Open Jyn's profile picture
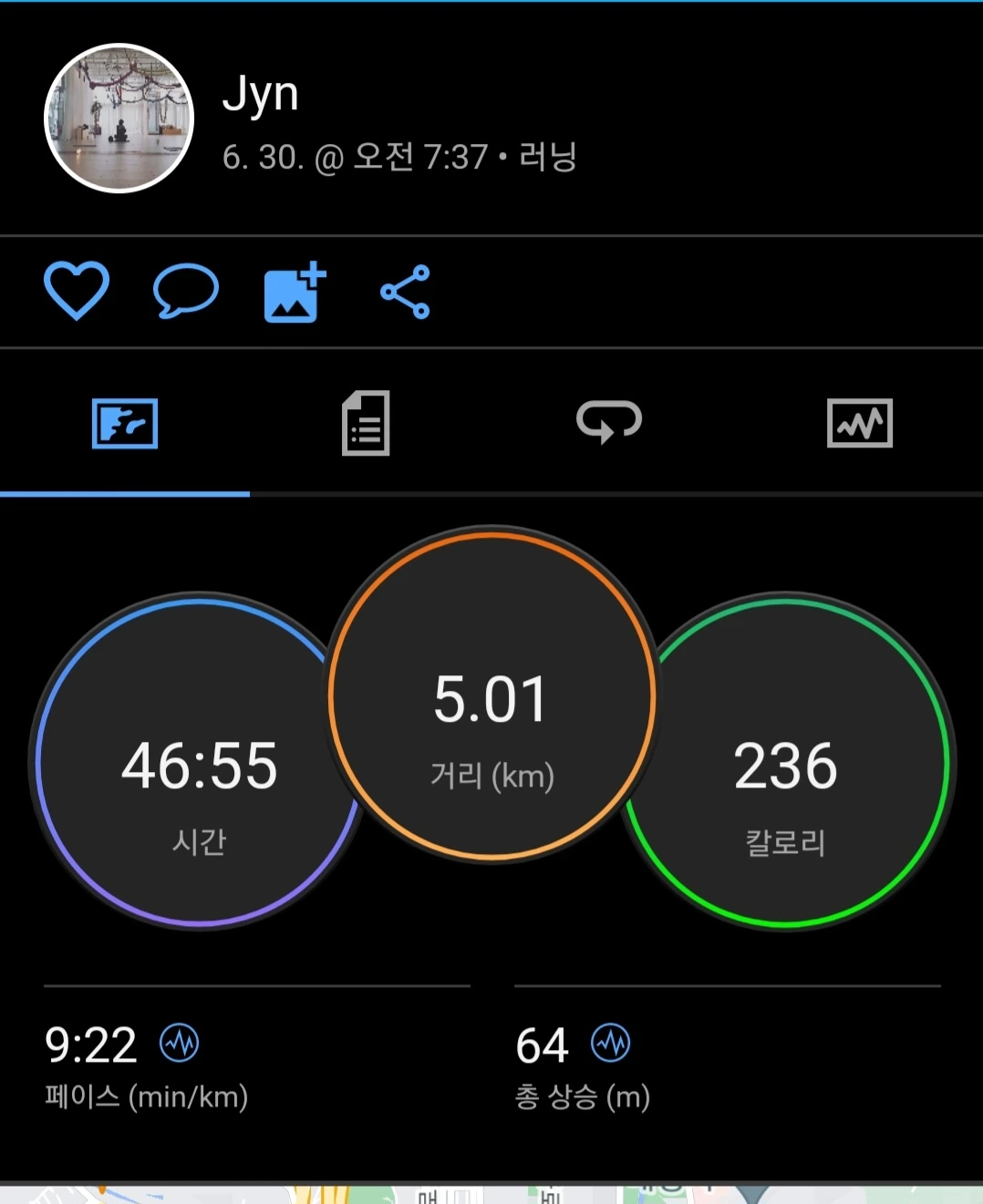The image size is (983, 1204). 119,118
